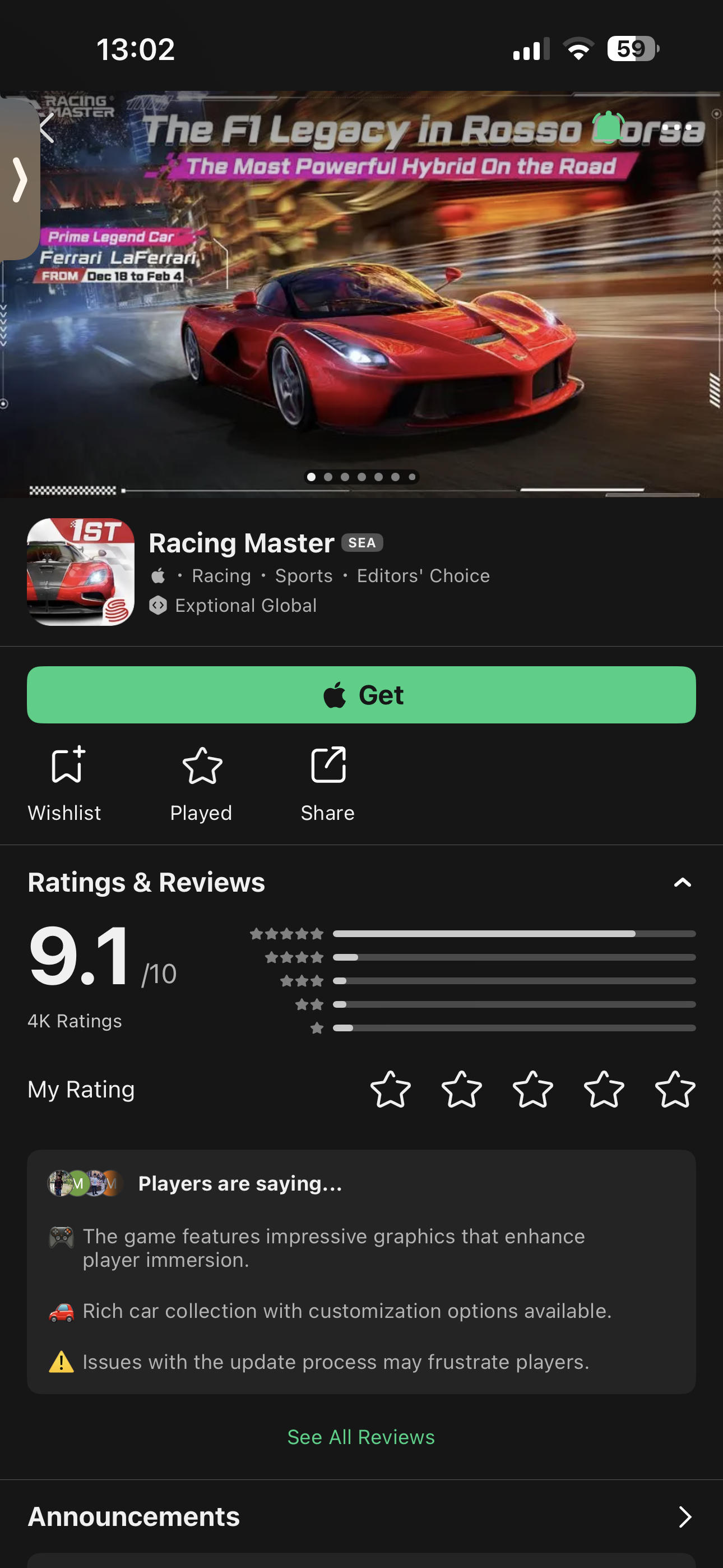The image size is (723, 1568).
Task: Open the Racing tag
Action: [x=221, y=576]
